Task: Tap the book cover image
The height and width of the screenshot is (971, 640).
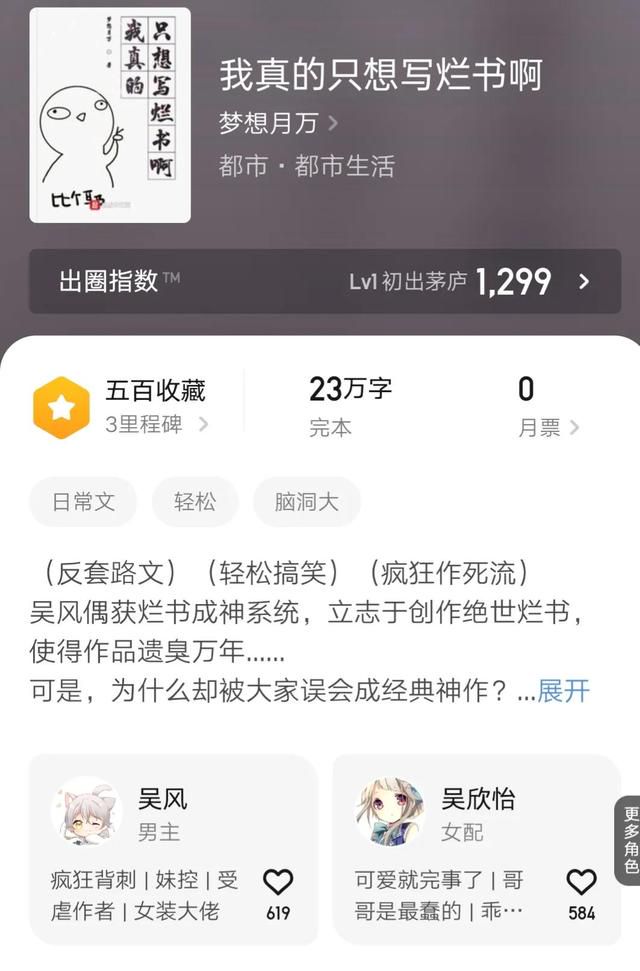Action: click(x=110, y=115)
